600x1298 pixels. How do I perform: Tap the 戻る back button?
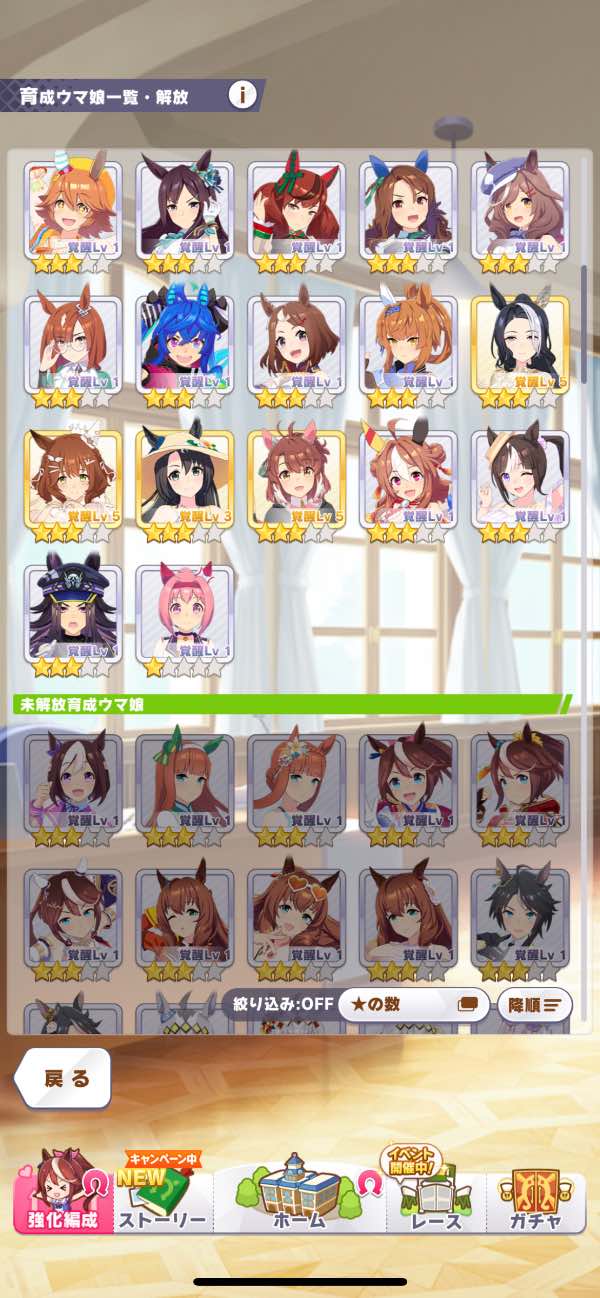coord(65,1078)
